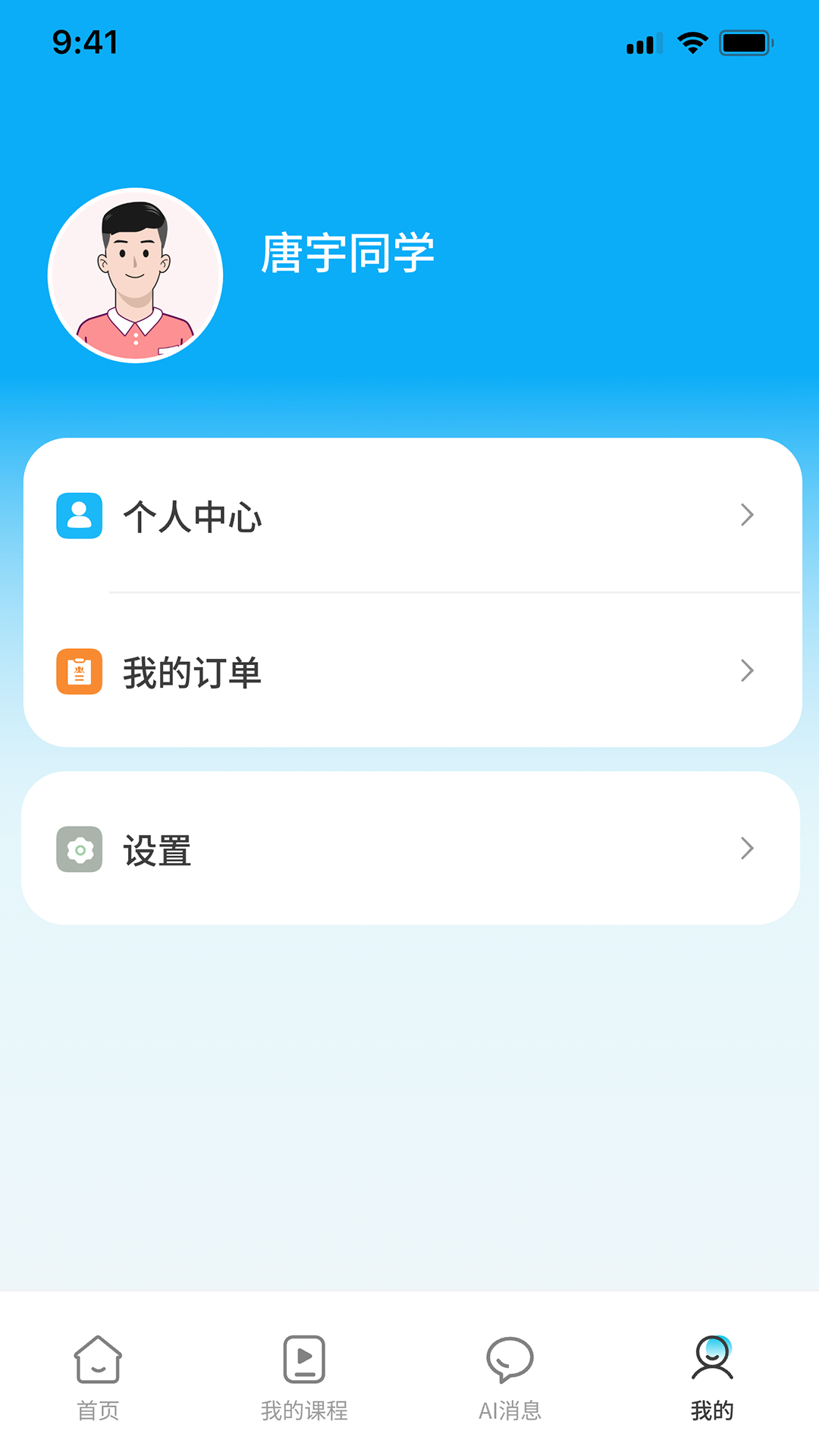
Task: Tap the Wi-Fi icon in status bar
Action: click(691, 43)
